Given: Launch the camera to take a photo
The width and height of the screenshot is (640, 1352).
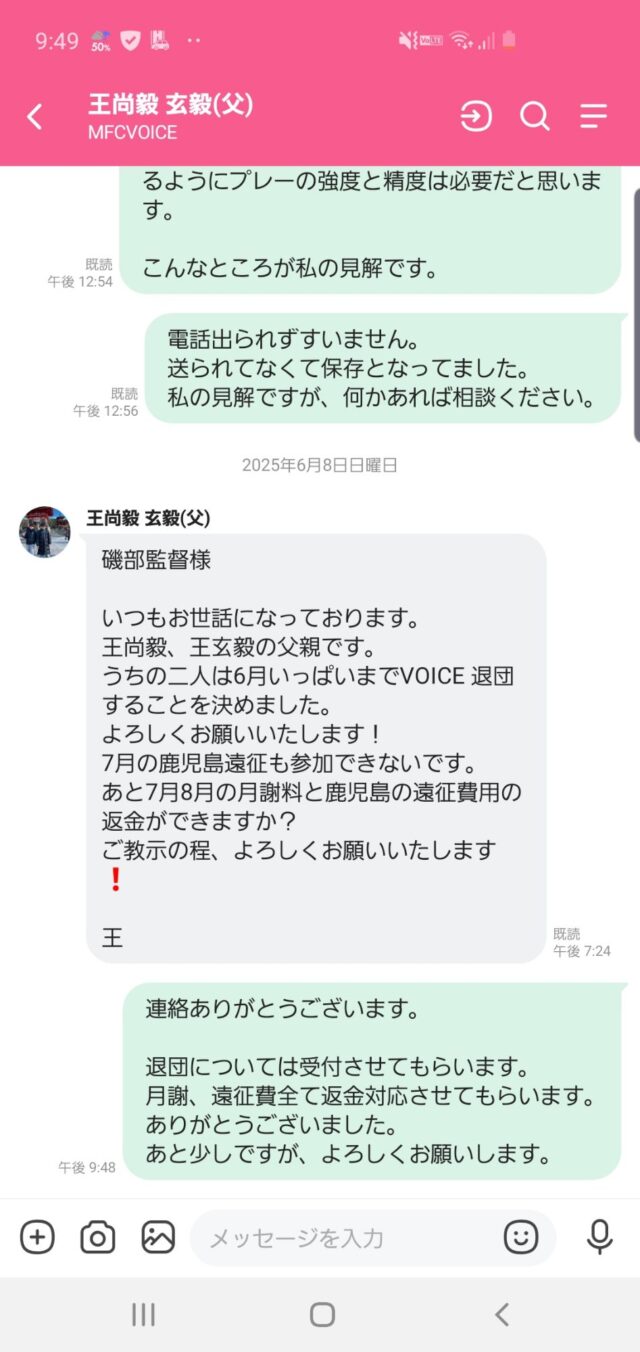Looking at the screenshot, I should tap(97, 1238).
